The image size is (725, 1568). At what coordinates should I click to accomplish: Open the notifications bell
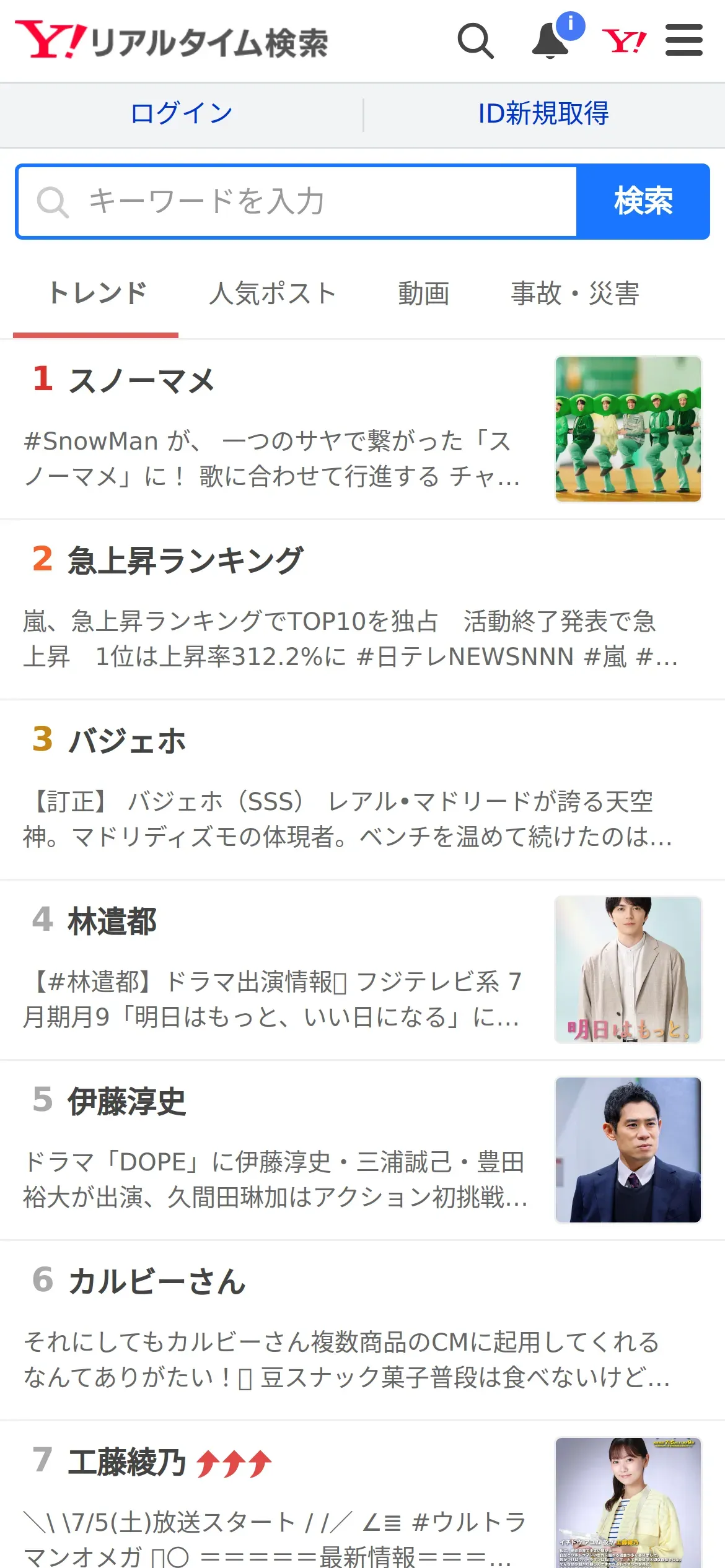point(551,41)
